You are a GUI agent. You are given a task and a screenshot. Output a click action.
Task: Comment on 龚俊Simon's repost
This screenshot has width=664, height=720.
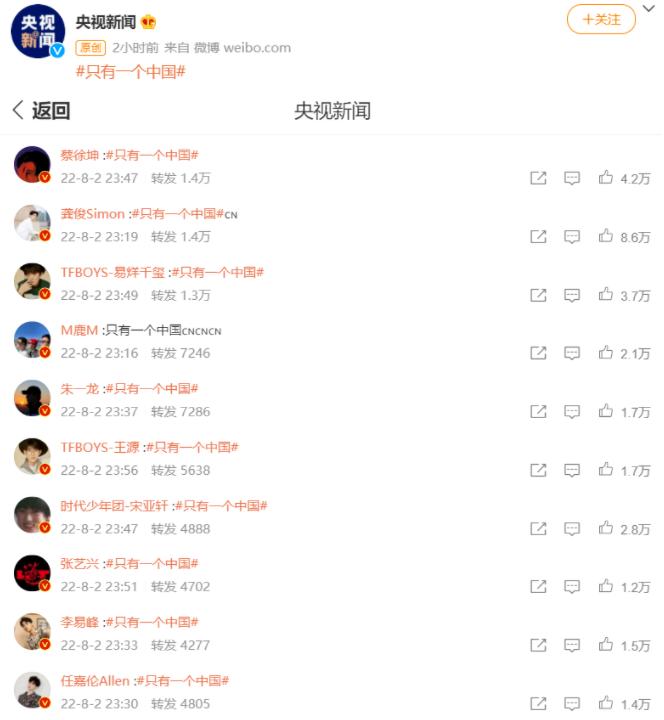coord(572,237)
